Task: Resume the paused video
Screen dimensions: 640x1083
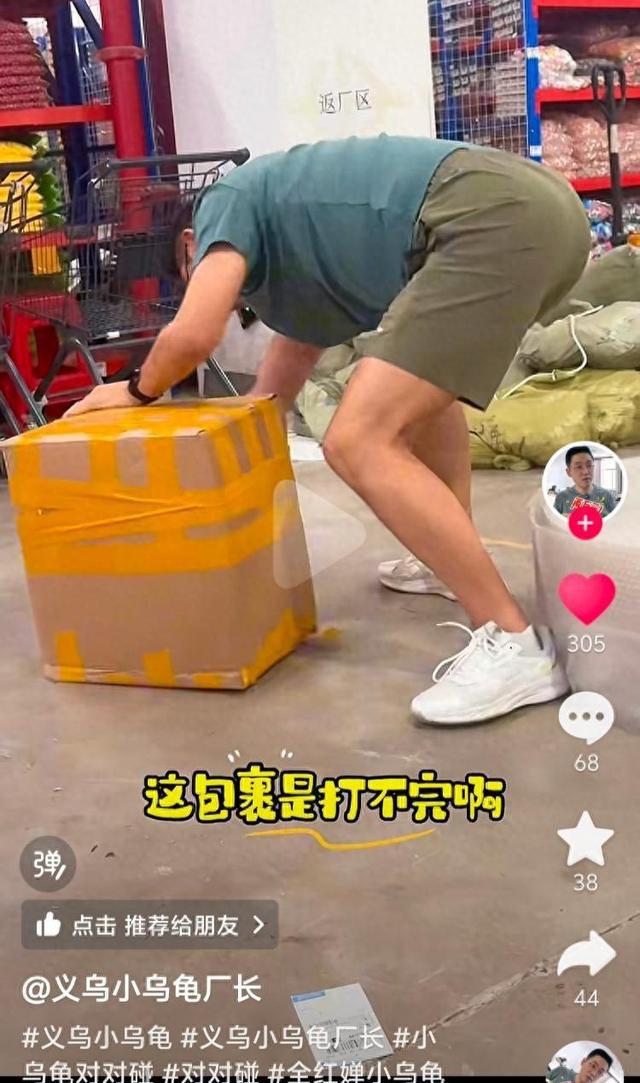Action: [320, 533]
